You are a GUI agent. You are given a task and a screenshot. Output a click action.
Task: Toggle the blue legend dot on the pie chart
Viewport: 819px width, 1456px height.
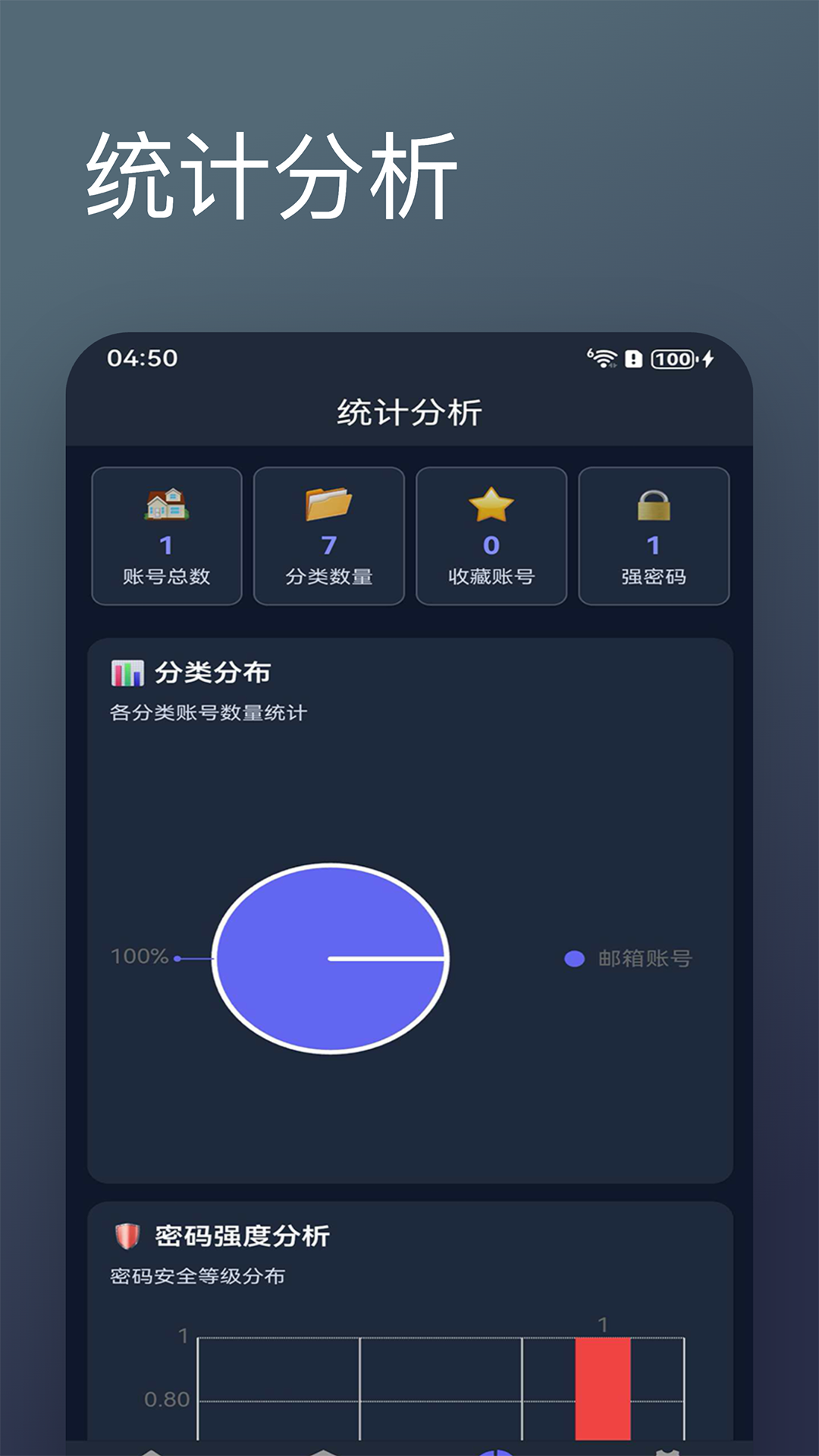574,958
